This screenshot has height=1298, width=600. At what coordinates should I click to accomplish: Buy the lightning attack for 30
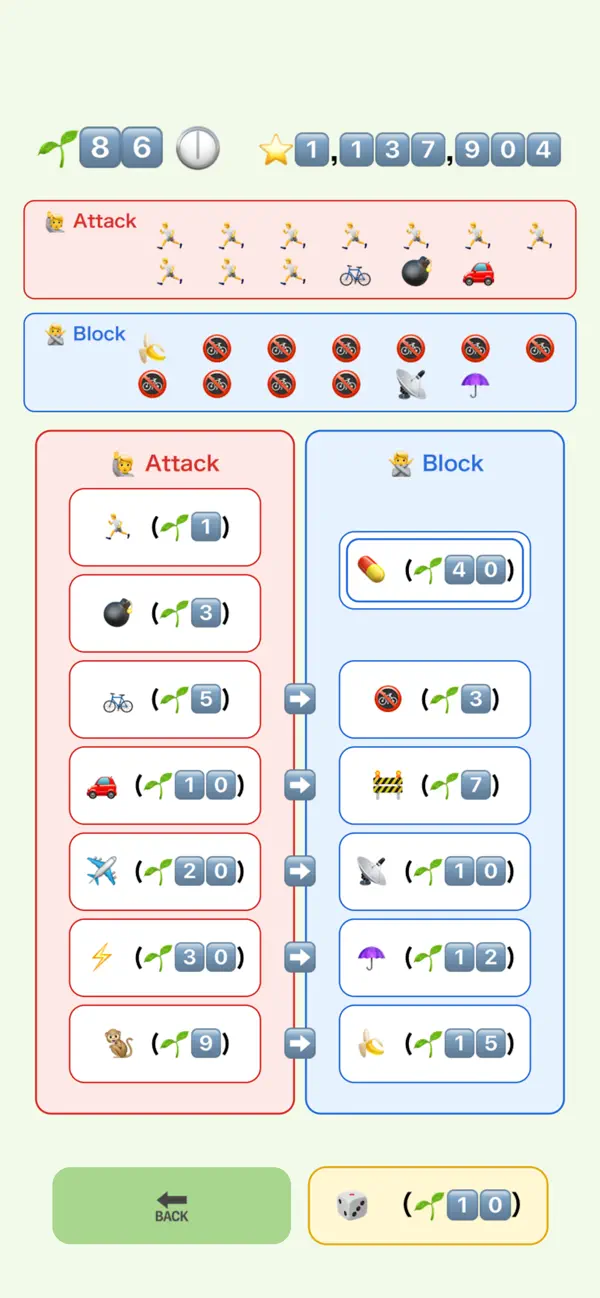coord(165,957)
